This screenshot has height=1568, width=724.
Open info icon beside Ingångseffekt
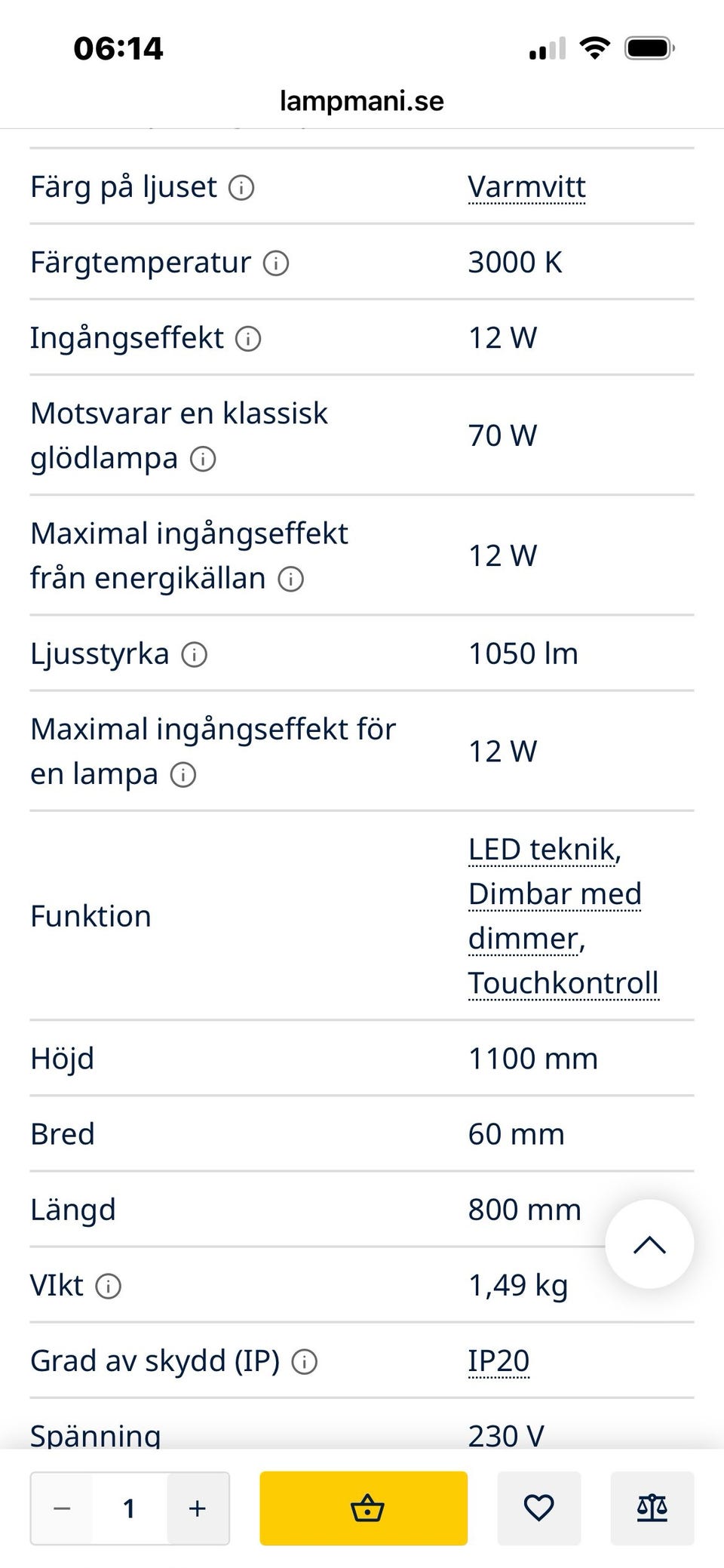(x=248, y=339)
